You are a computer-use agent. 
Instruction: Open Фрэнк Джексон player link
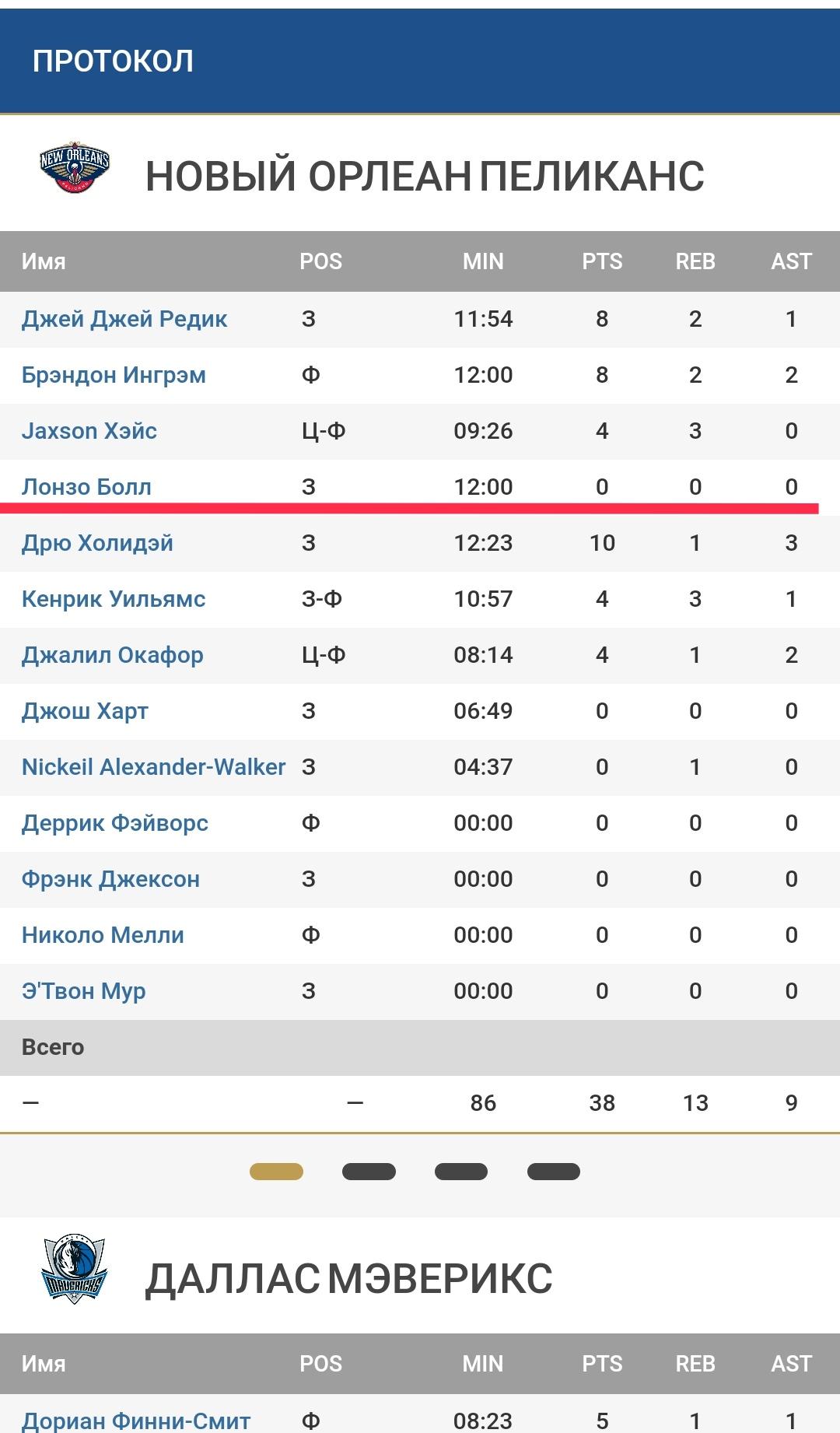tap(110, 879)
